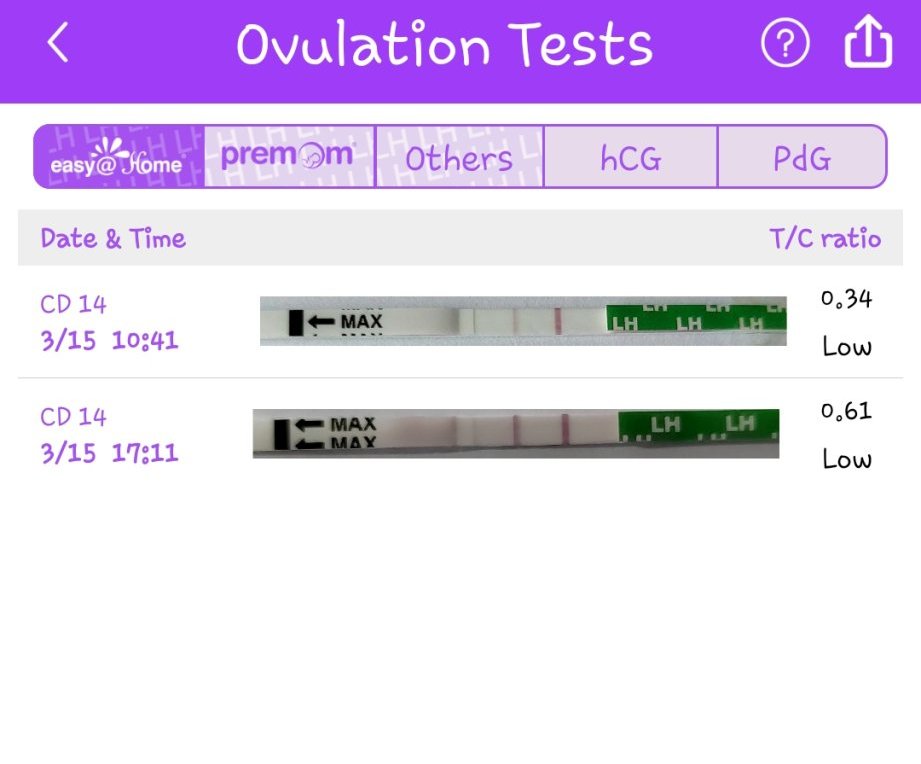Open the 3/15 10:41 test entry
921x764 pixels.
460,322
